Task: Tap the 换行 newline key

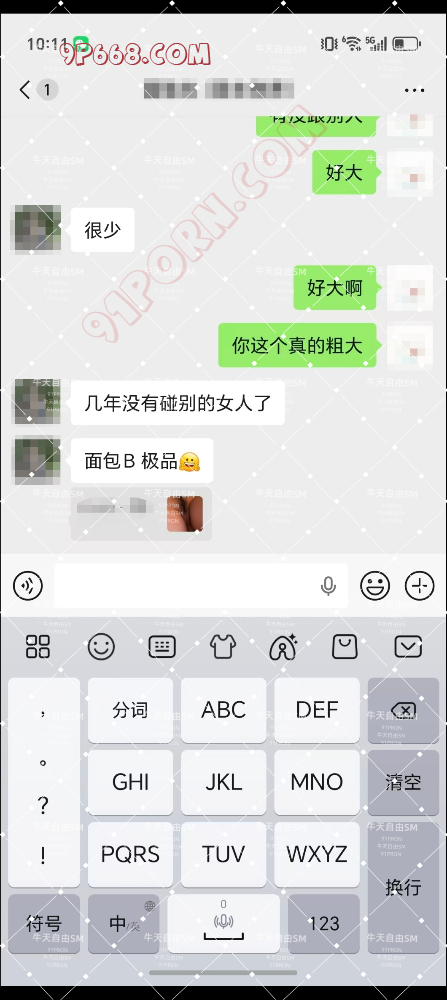Action: pos(403,887)
